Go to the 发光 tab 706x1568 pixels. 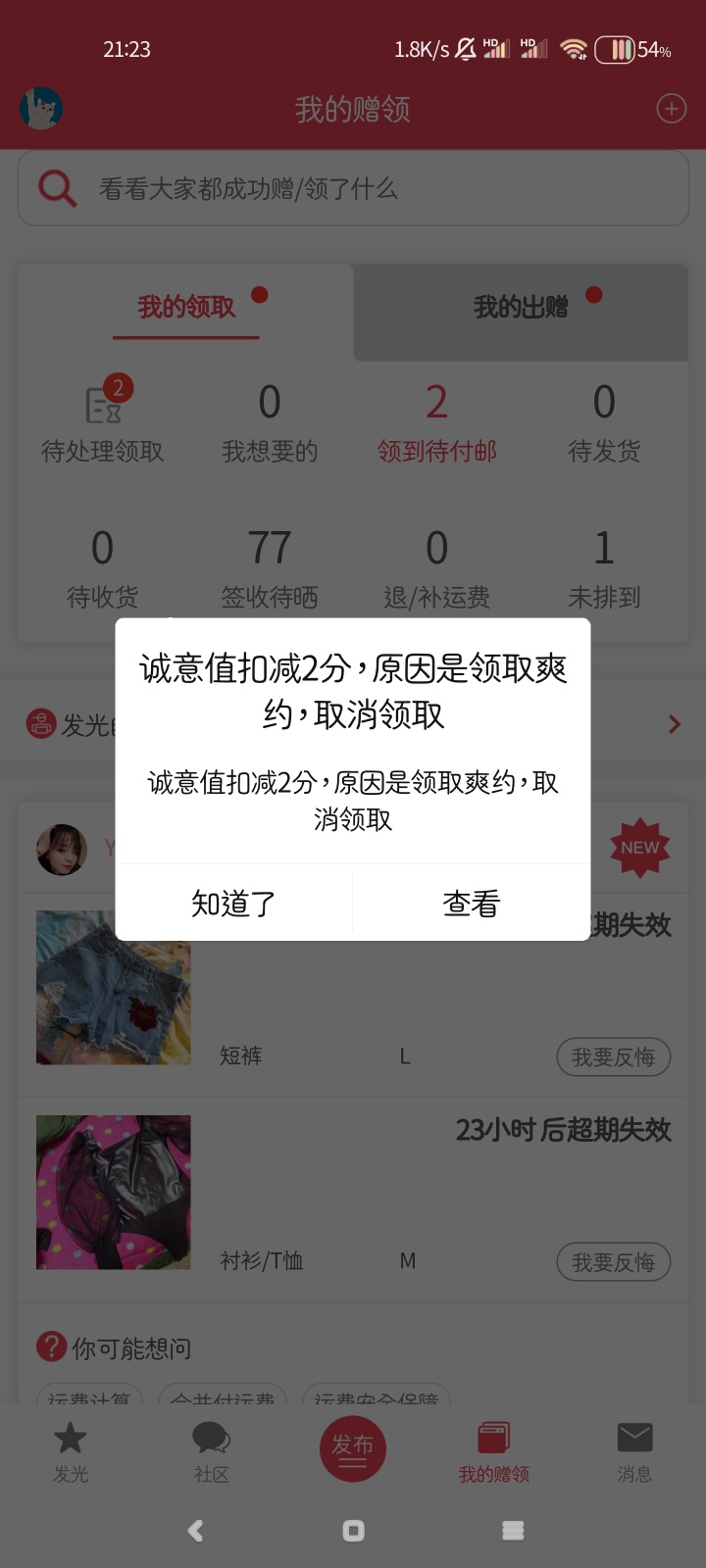(71, 1452)
